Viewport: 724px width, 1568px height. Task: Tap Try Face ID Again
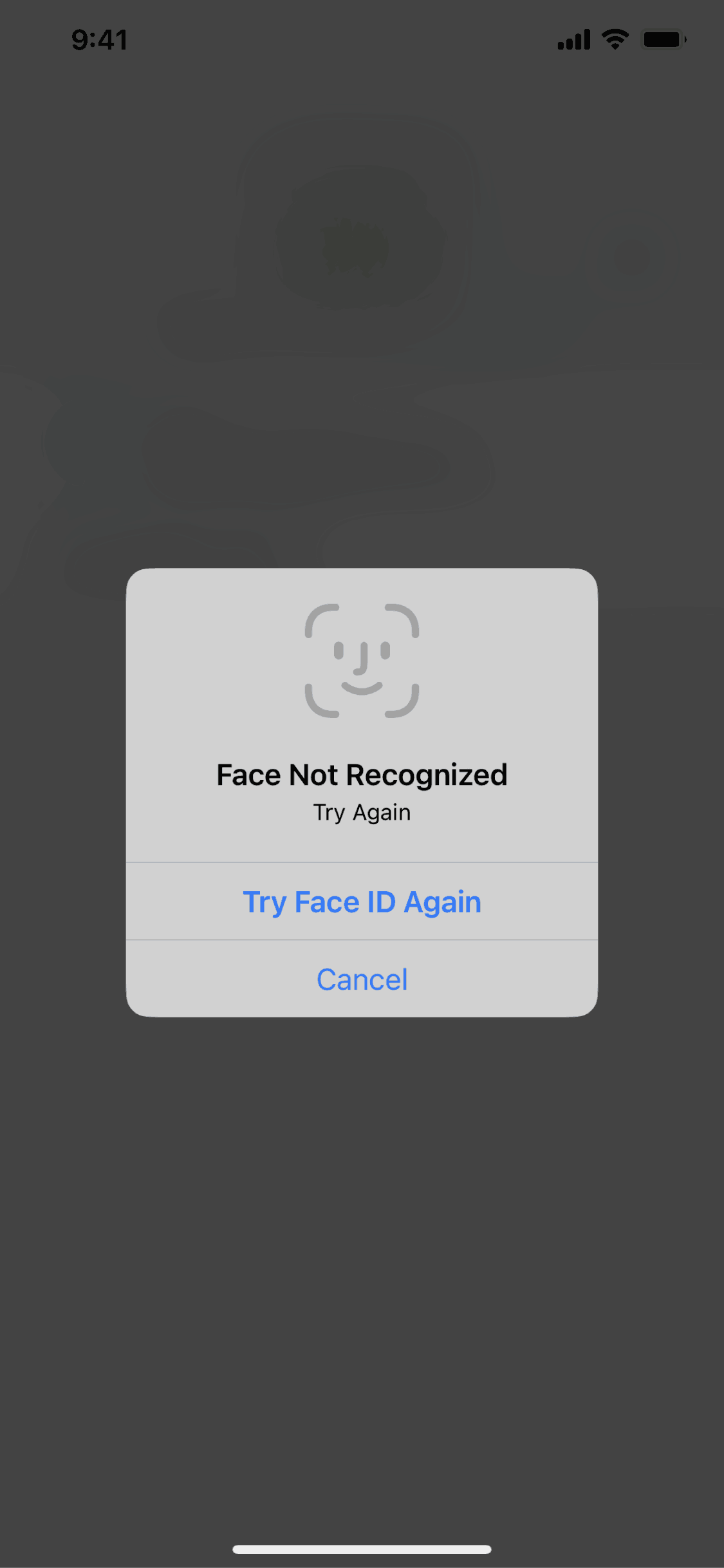(362, 902)
